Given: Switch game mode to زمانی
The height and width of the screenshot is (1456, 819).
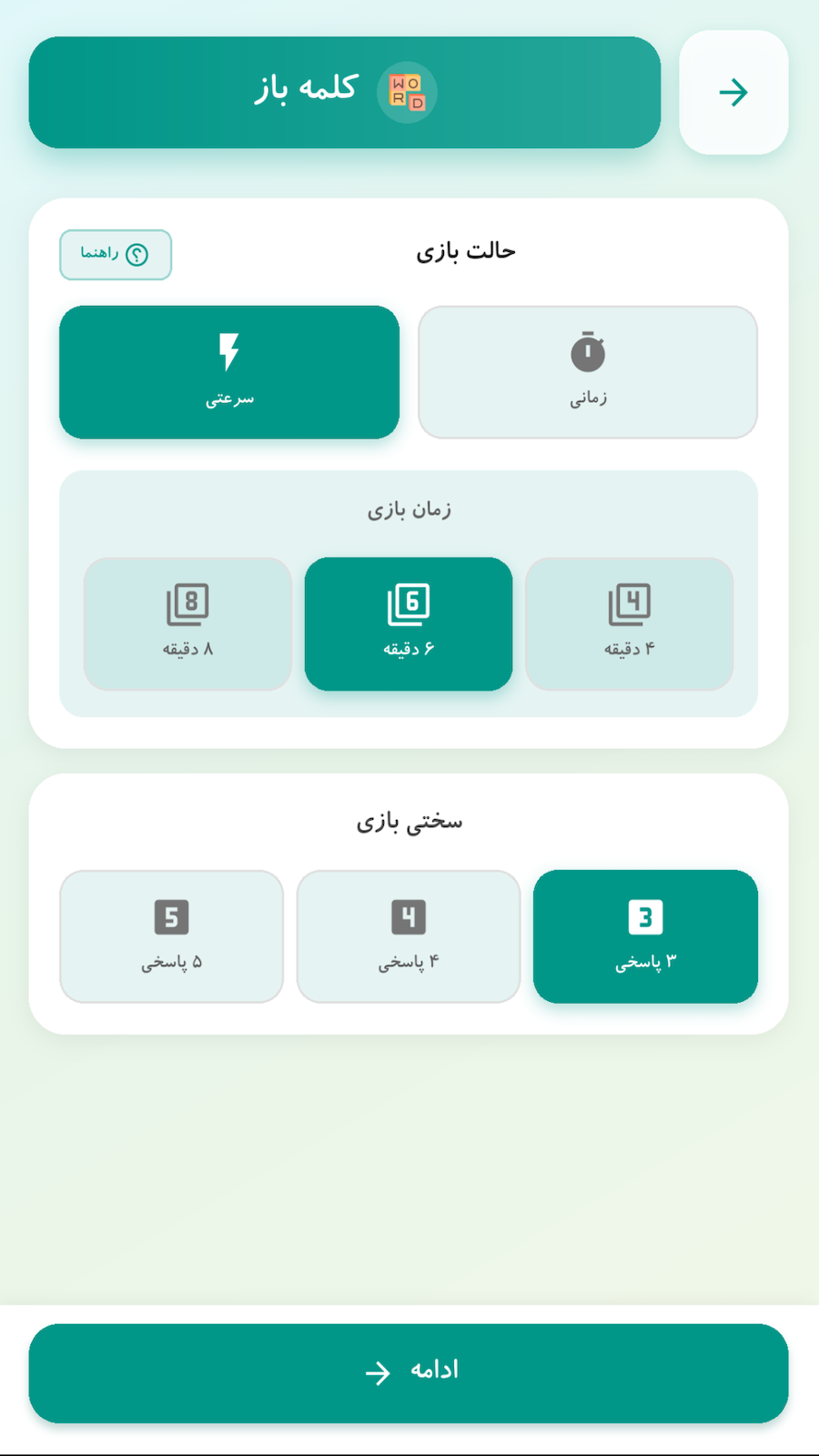Looking at the screenshot, I should coord(587,371).
